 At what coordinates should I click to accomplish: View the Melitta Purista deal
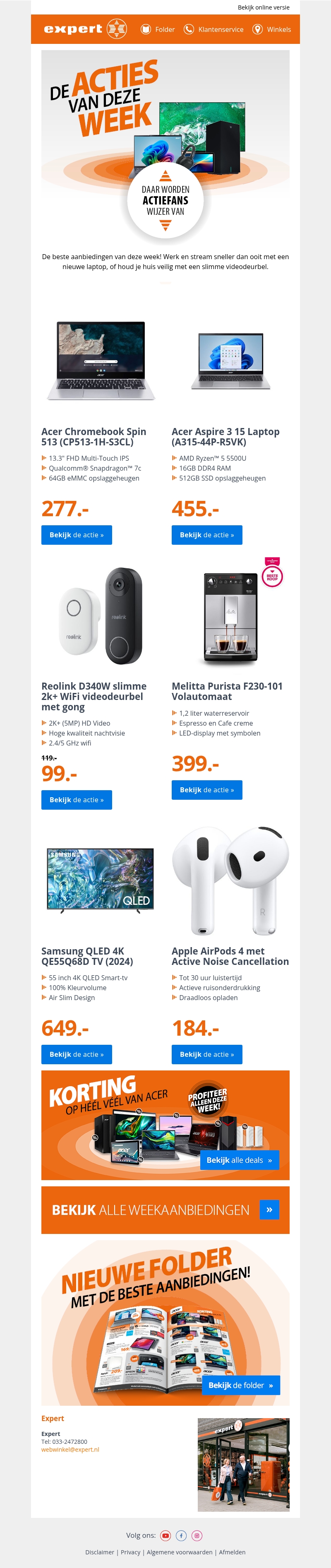(207, 789)
